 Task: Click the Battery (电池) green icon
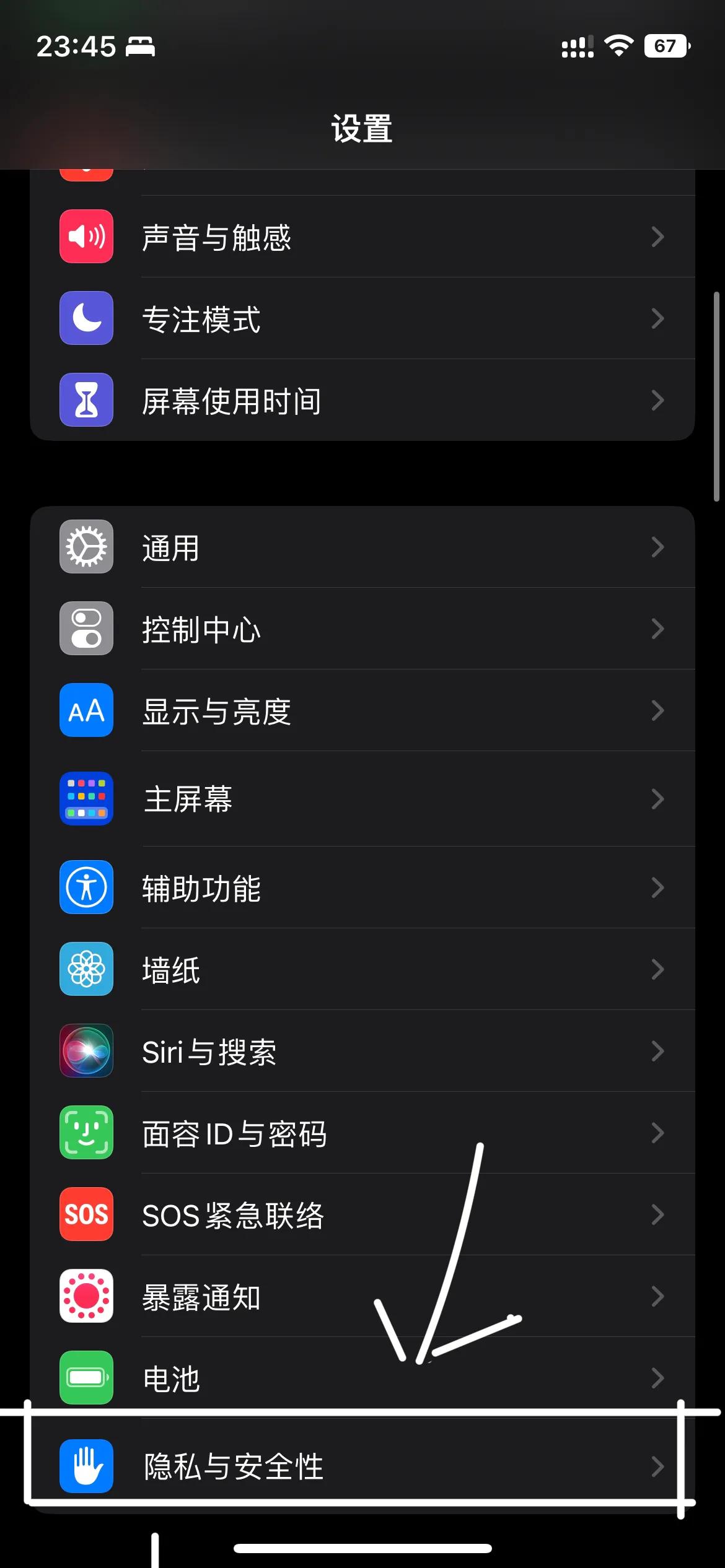[86, 1379]
